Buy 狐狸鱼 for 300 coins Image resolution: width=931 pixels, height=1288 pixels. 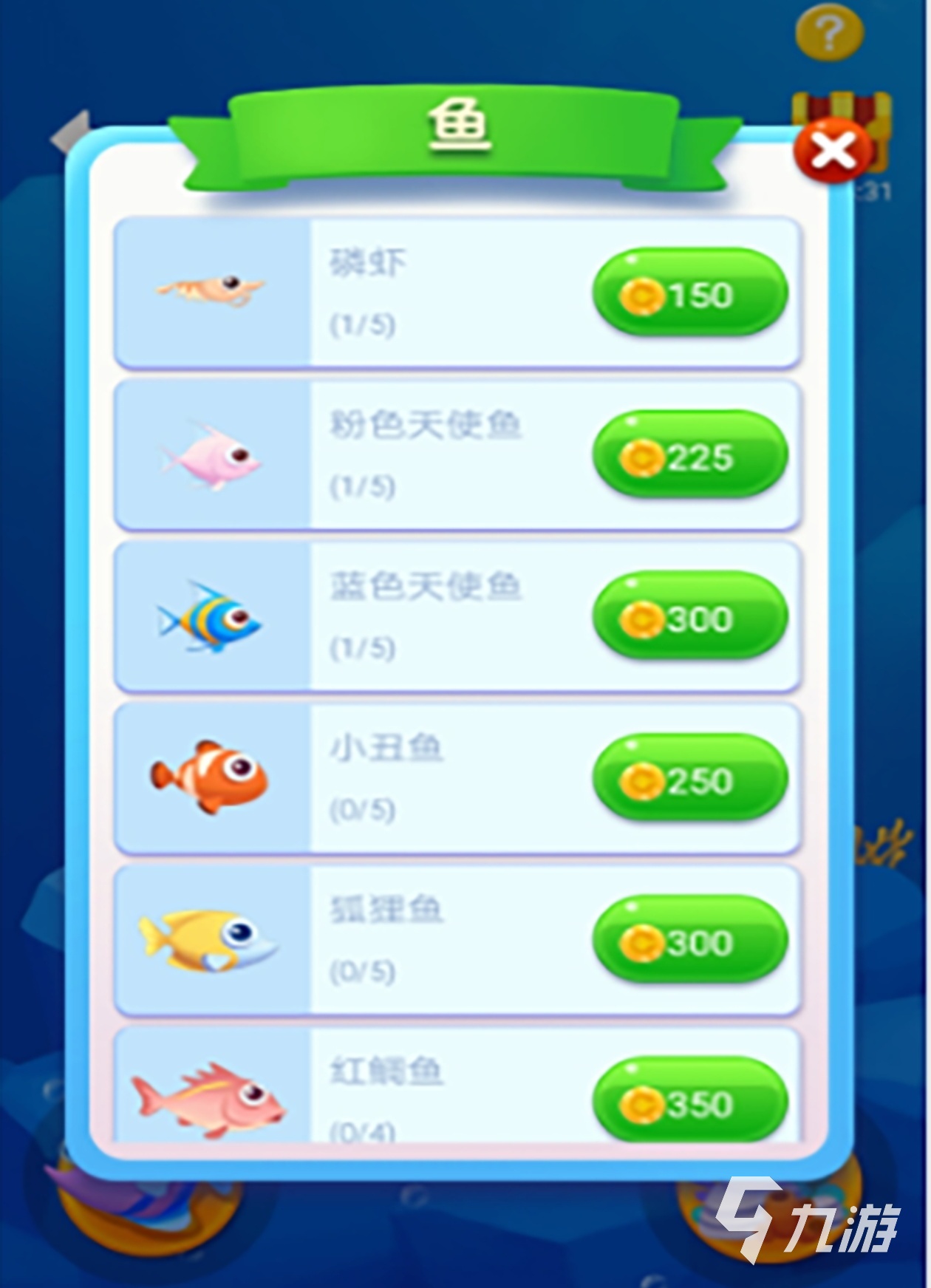[689, 941]
